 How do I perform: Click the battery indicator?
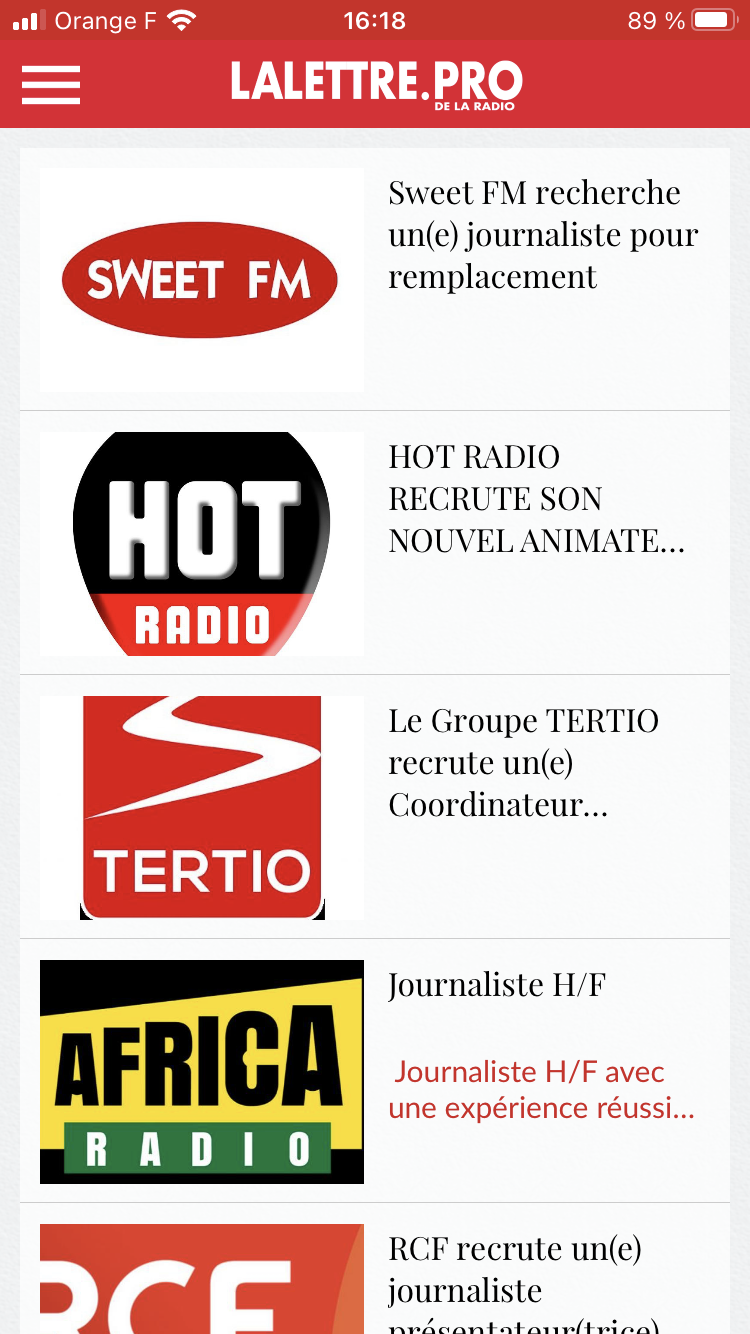pyautogui.click(x=714, y=20)
